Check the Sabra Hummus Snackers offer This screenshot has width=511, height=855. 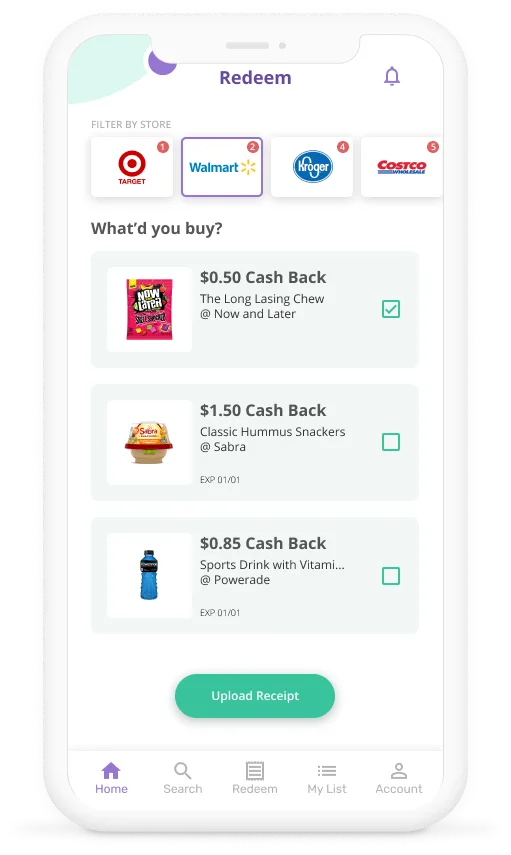tap(391, 442)
